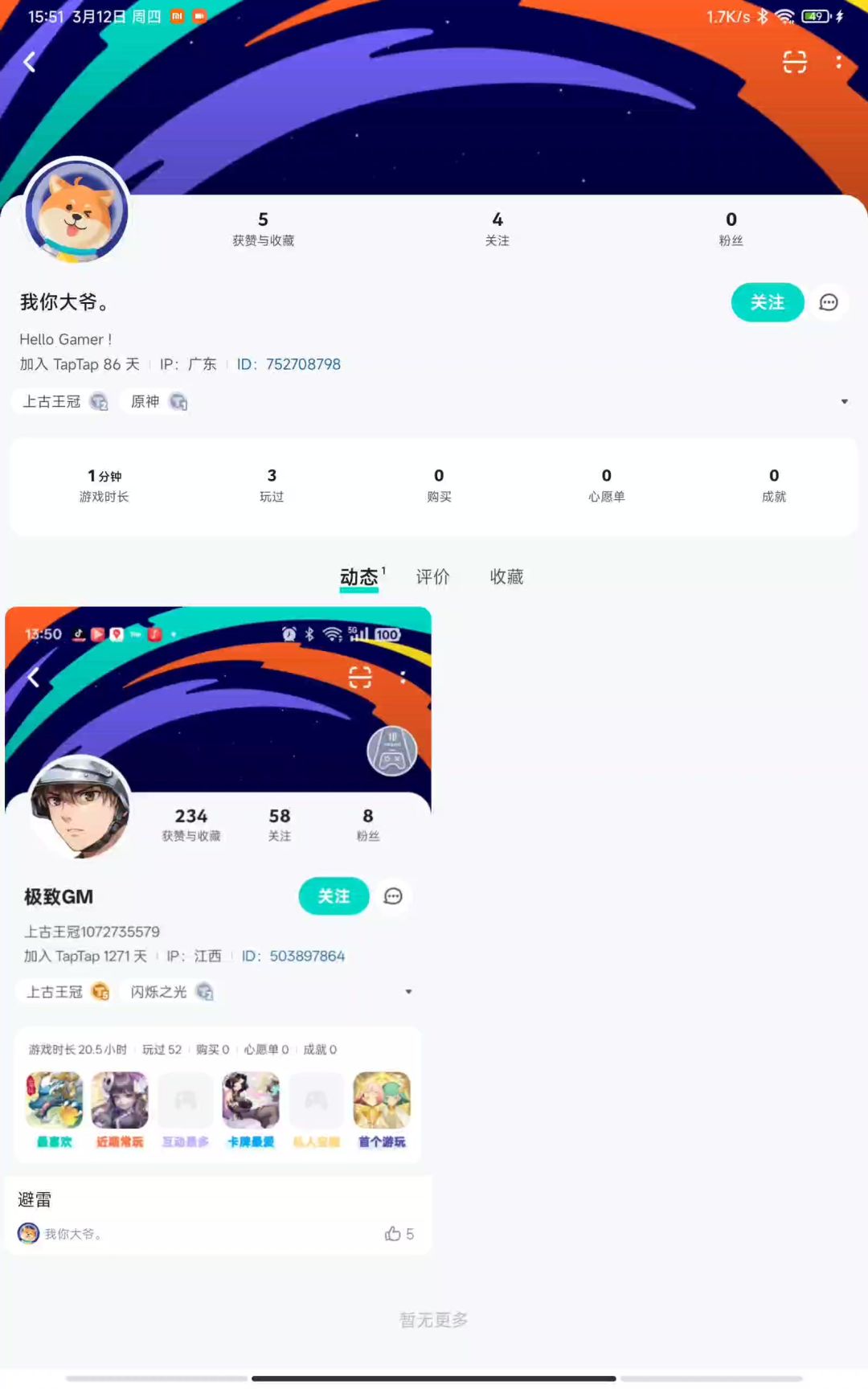Switch to the 收藏 tab
This screenshot has height=1389, width=868.
506,576
